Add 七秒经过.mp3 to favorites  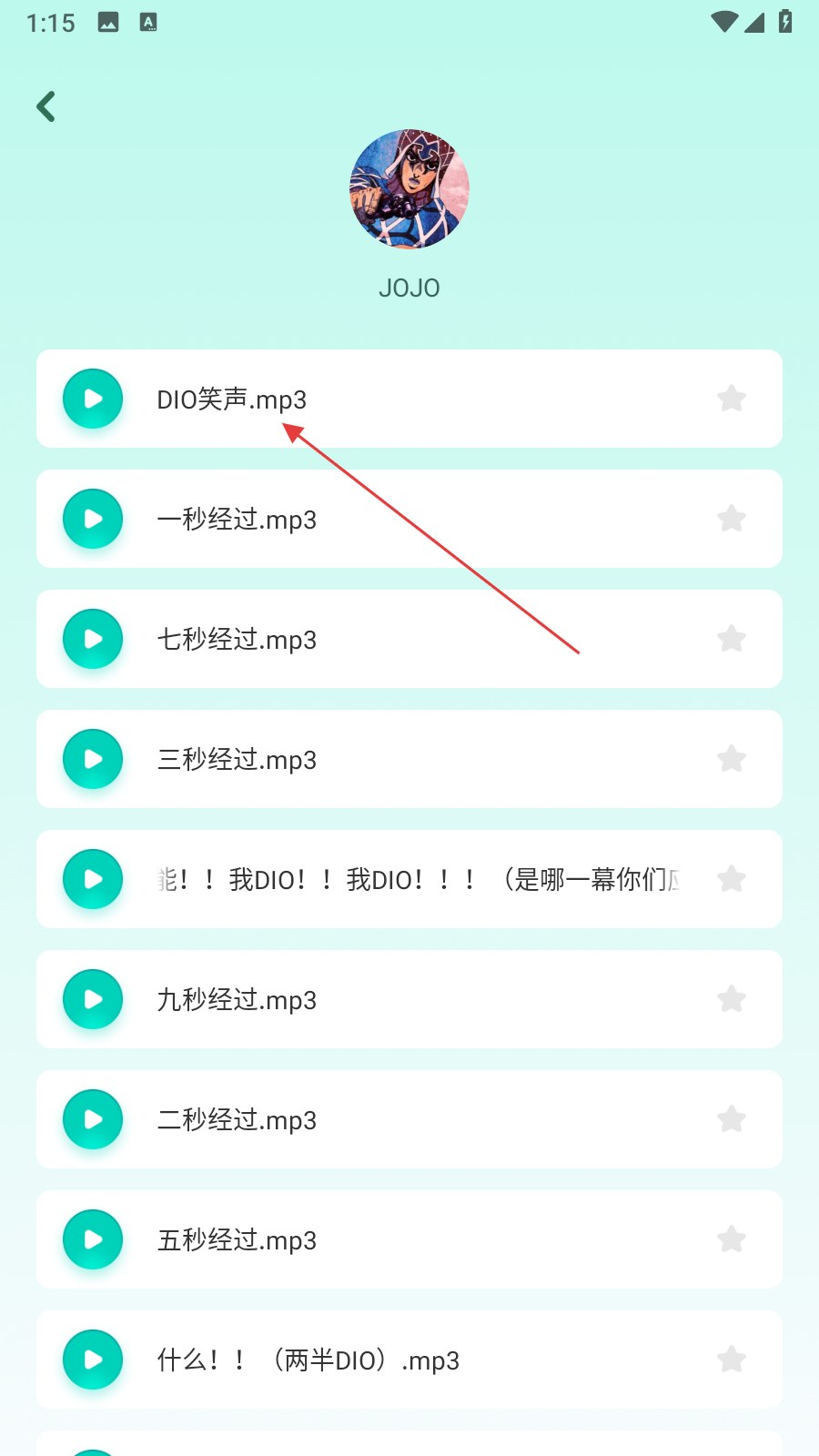[x=732, y=639]
